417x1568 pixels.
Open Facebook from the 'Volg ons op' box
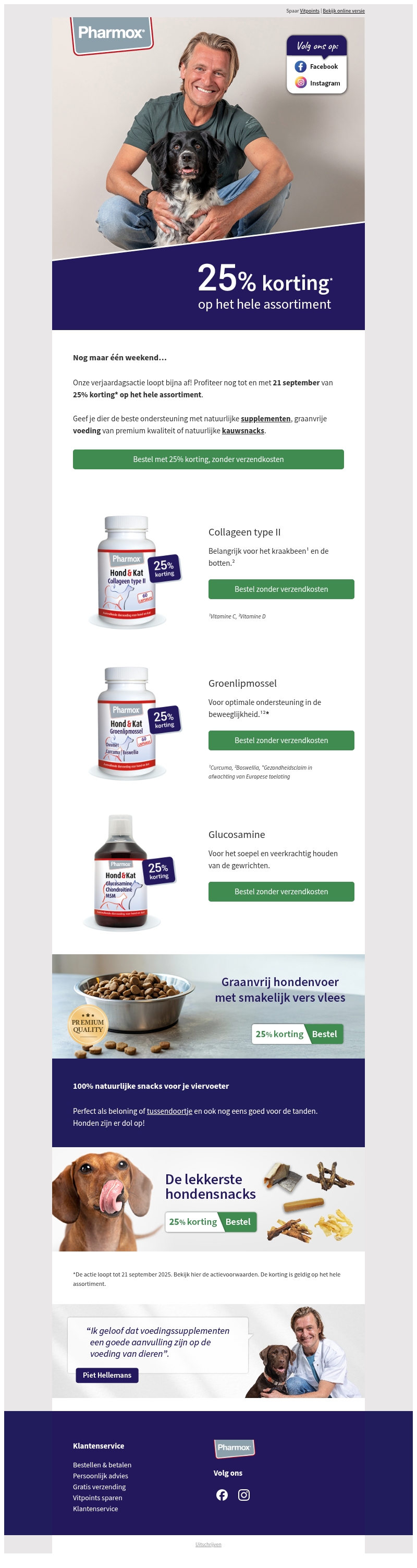click(316, 66)
